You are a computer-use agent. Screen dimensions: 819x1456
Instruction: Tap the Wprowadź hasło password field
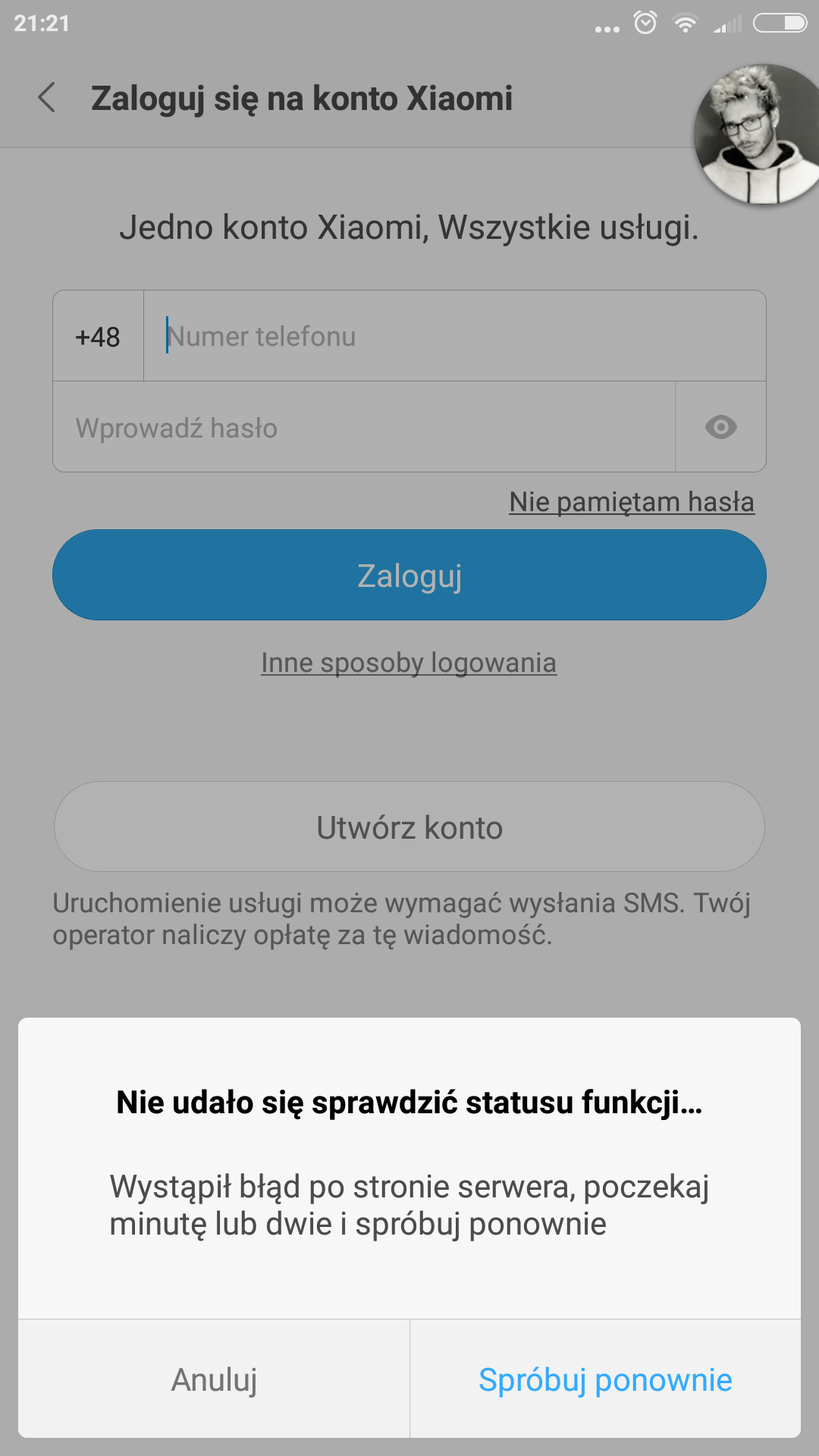point(364,428)
